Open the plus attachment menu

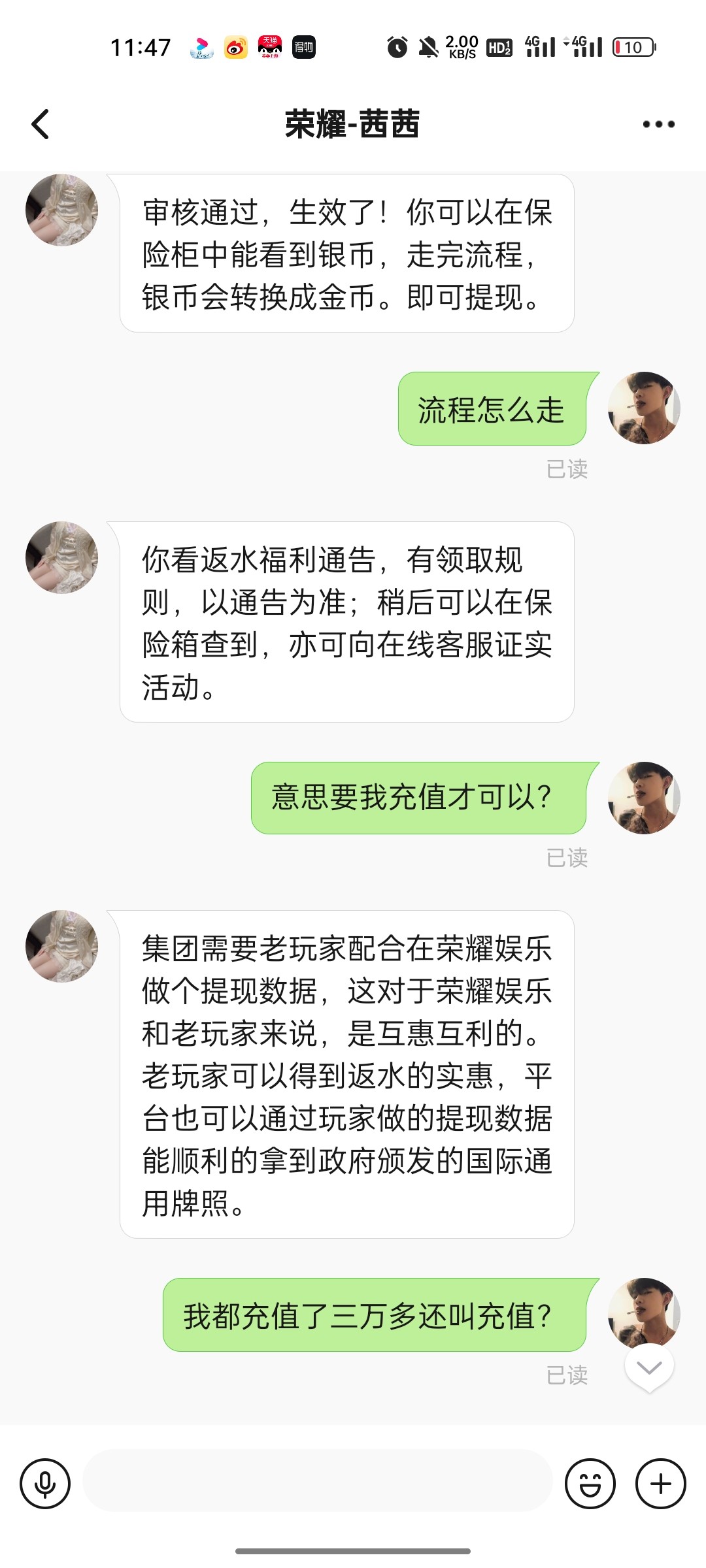pyautogui.click(x=660, y=1484)
